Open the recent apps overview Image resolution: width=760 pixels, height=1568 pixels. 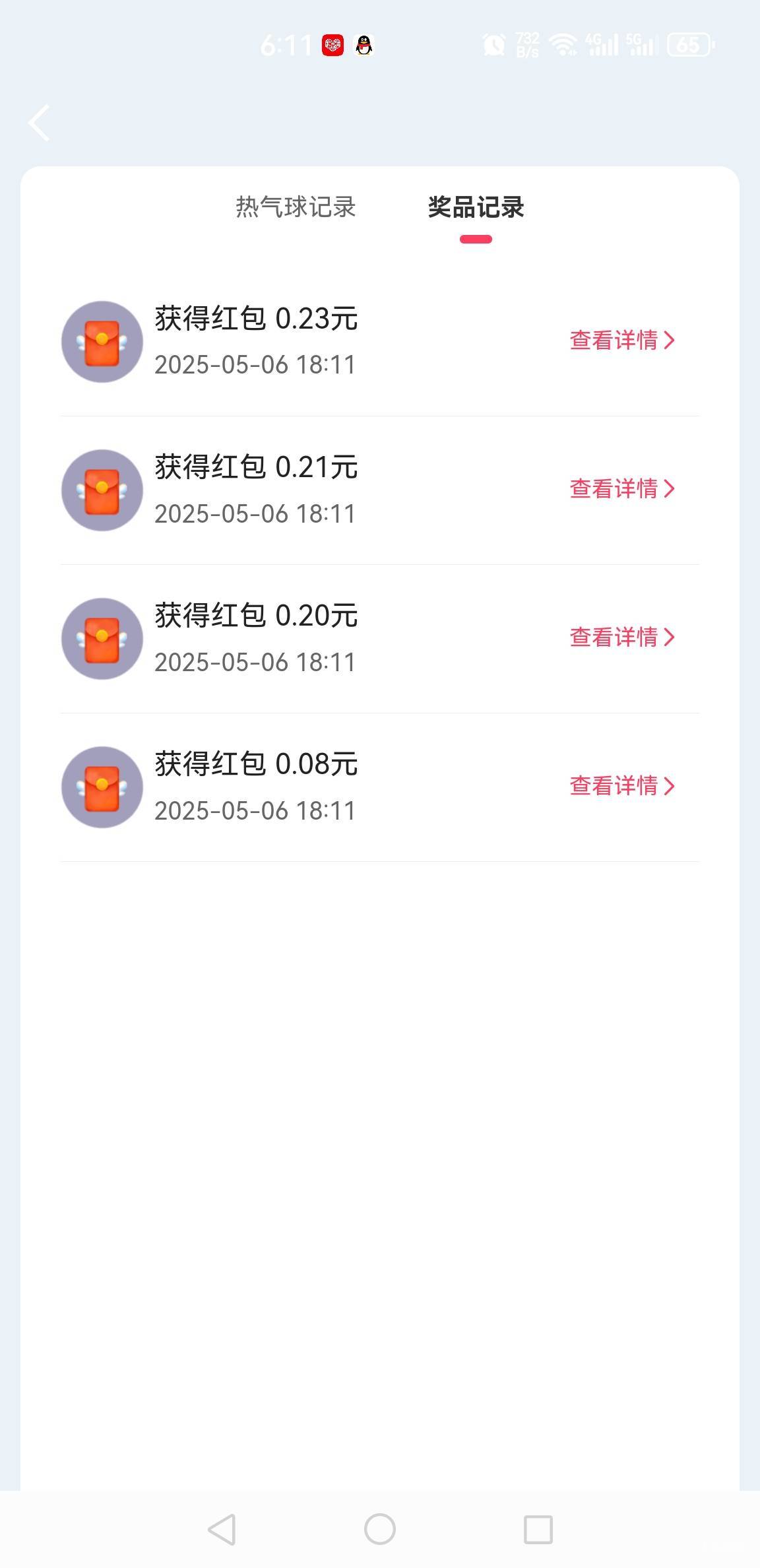[538, 1529]
